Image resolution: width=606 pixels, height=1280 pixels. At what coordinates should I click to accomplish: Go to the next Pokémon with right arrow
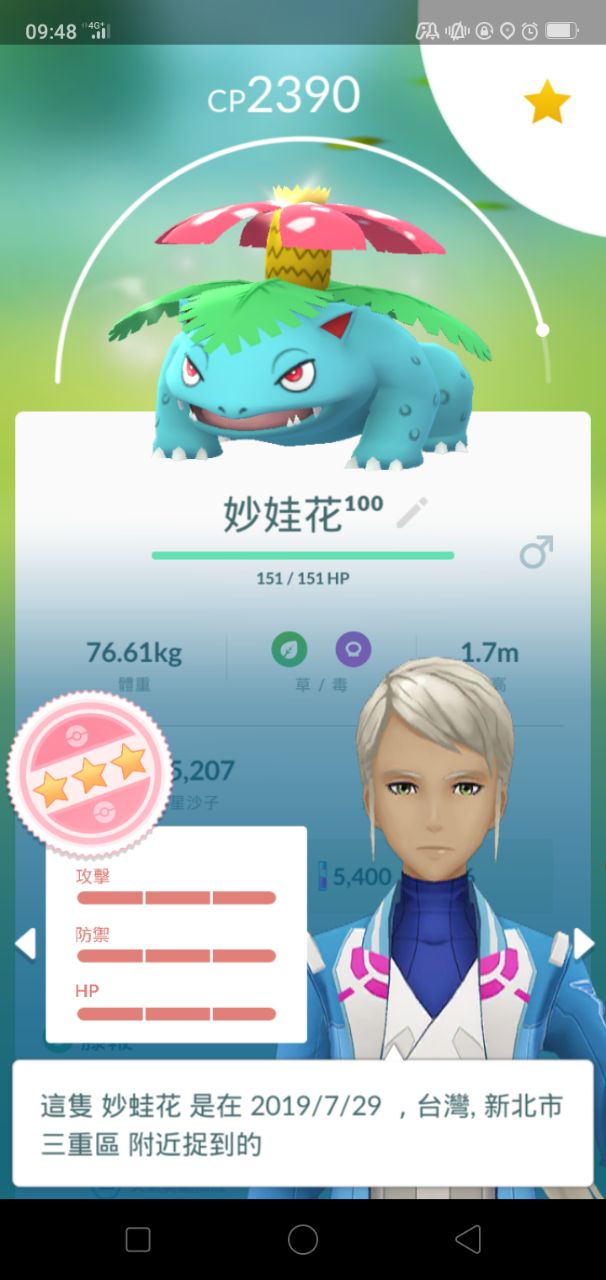coord(584,943)
